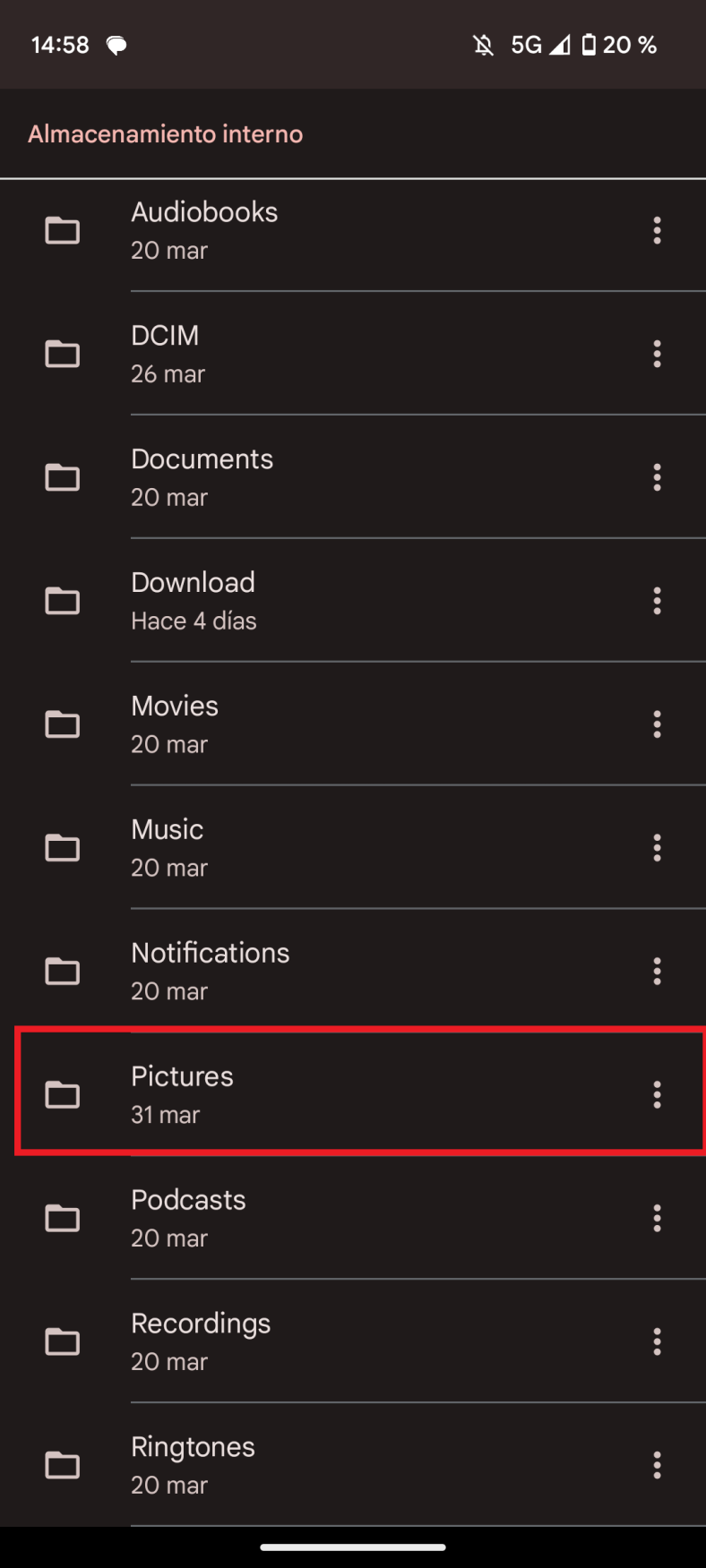Image resolution: width=706 pixels, height=1568 pixels.
Task: Click the Notifications folder icon
Action: 62,971
